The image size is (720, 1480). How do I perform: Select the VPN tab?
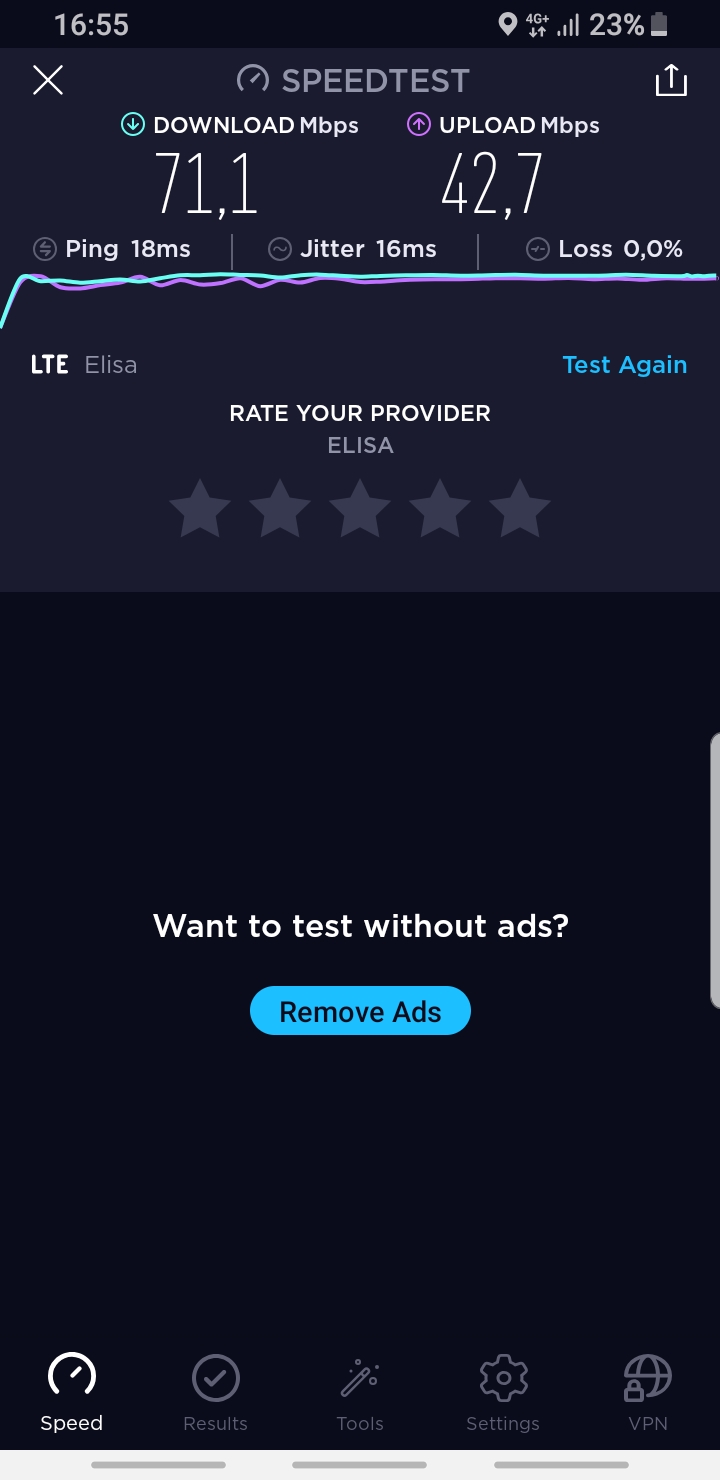(647, 1392)
